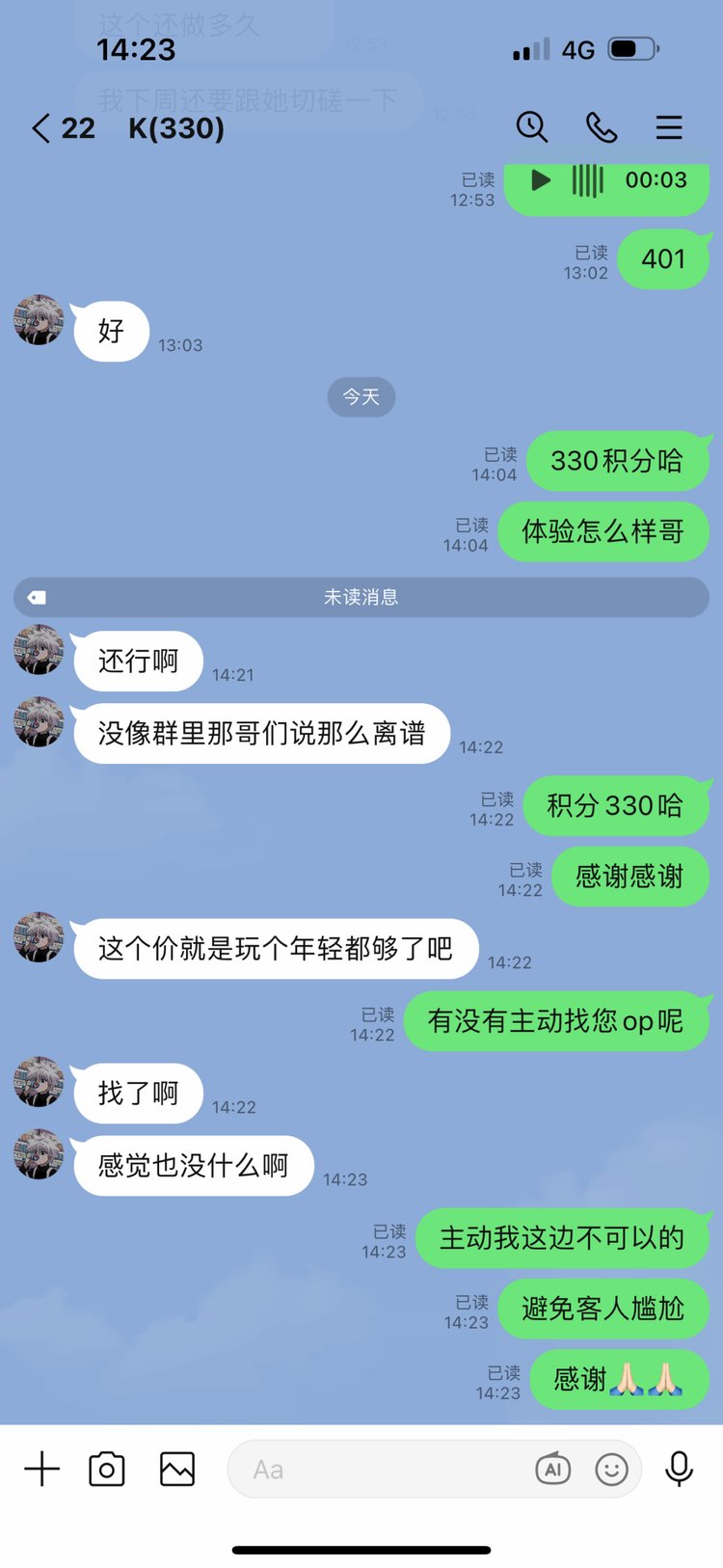Open the contact's avatar beside 好
Viewport: 723px width, 1568px height.
39,320
